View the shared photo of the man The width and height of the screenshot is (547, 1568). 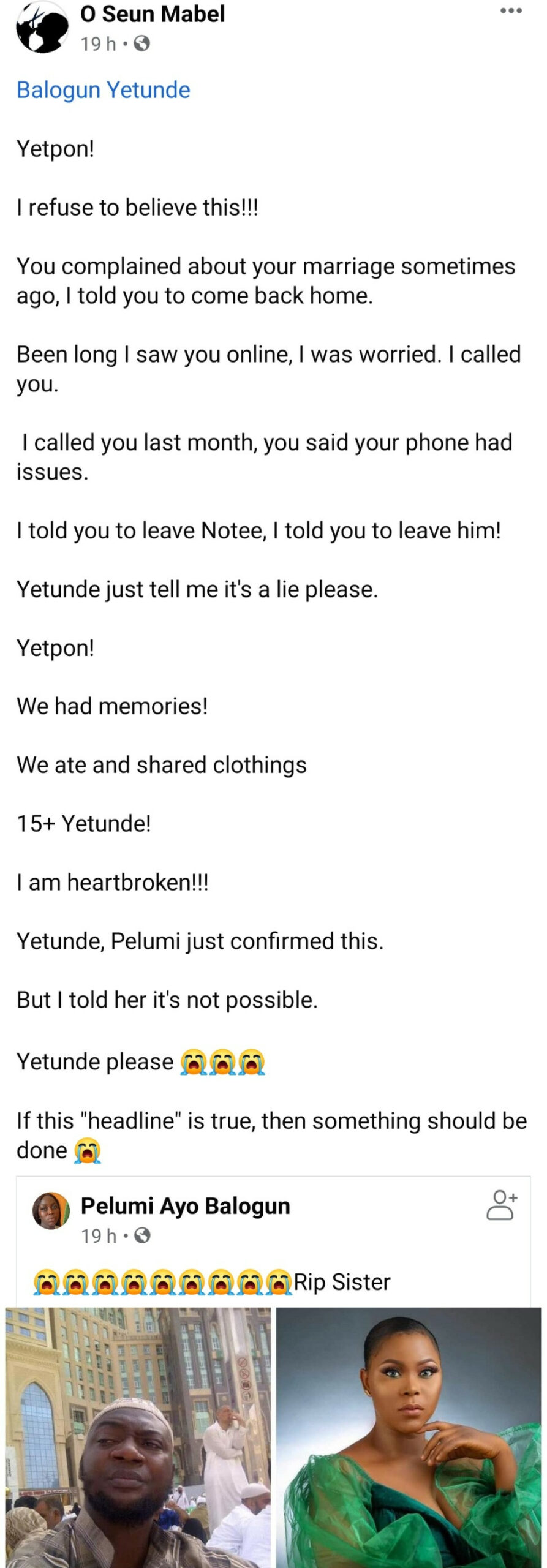[x=138, y=1437]
